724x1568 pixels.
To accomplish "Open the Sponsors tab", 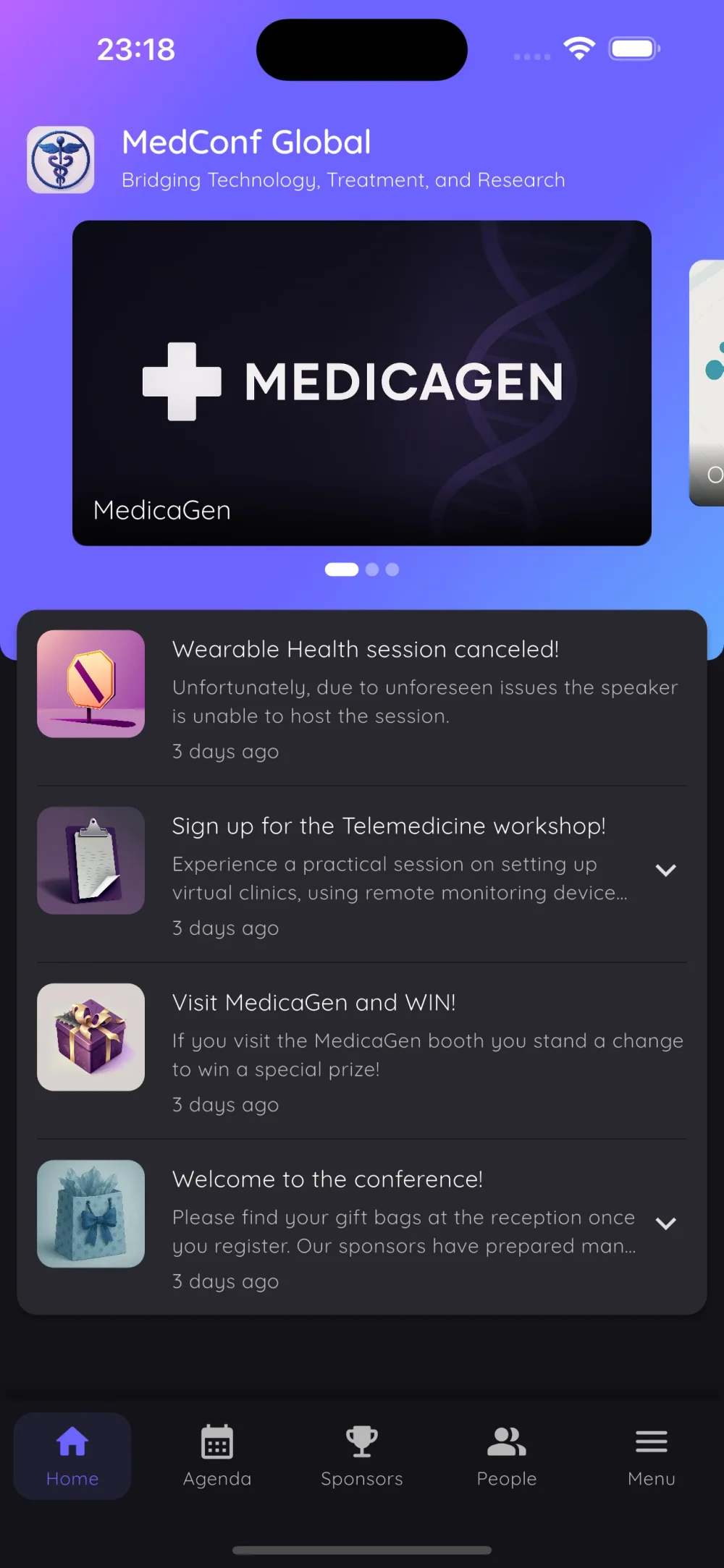I will [361, 1456].
